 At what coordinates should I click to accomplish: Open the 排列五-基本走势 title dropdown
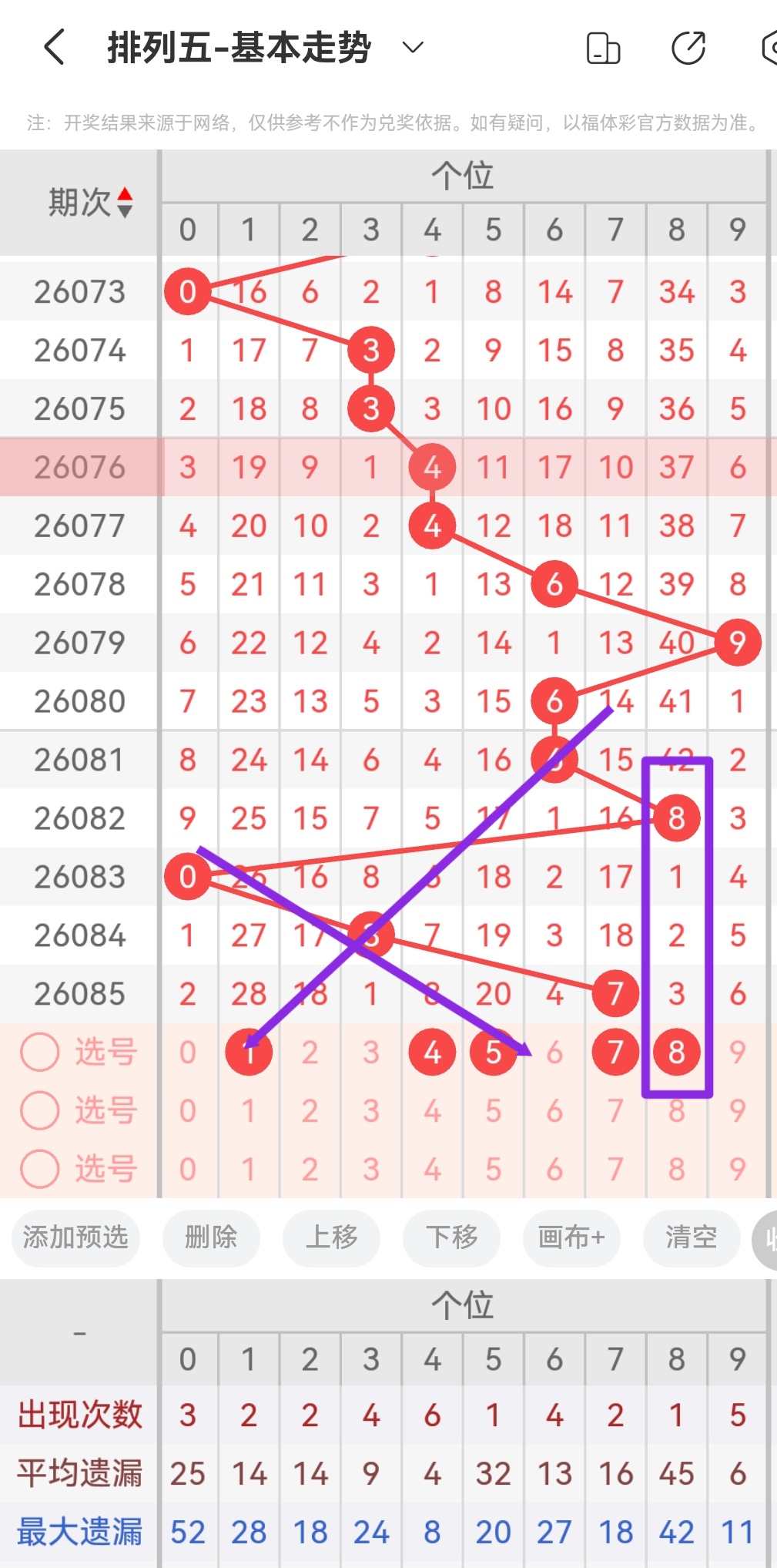point(412,48)
